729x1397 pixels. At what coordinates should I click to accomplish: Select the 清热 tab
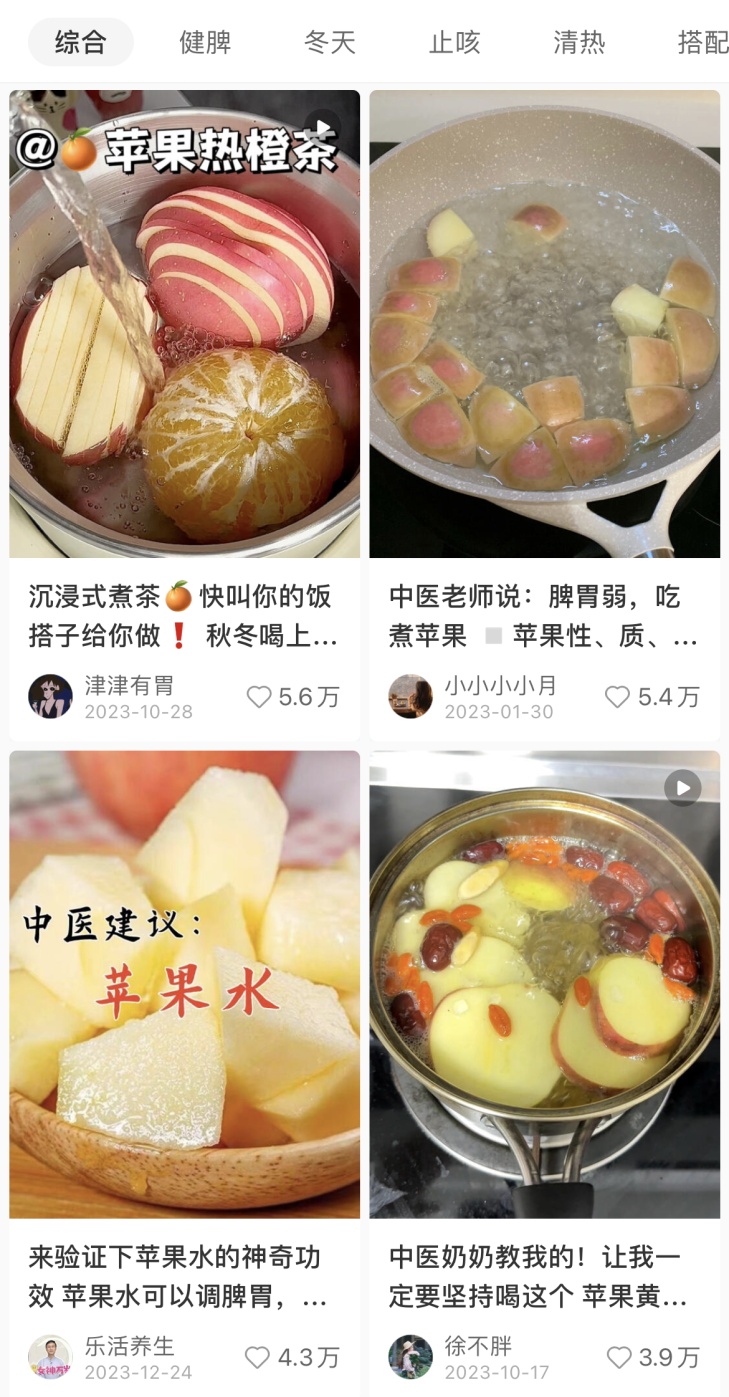point(579,42)
